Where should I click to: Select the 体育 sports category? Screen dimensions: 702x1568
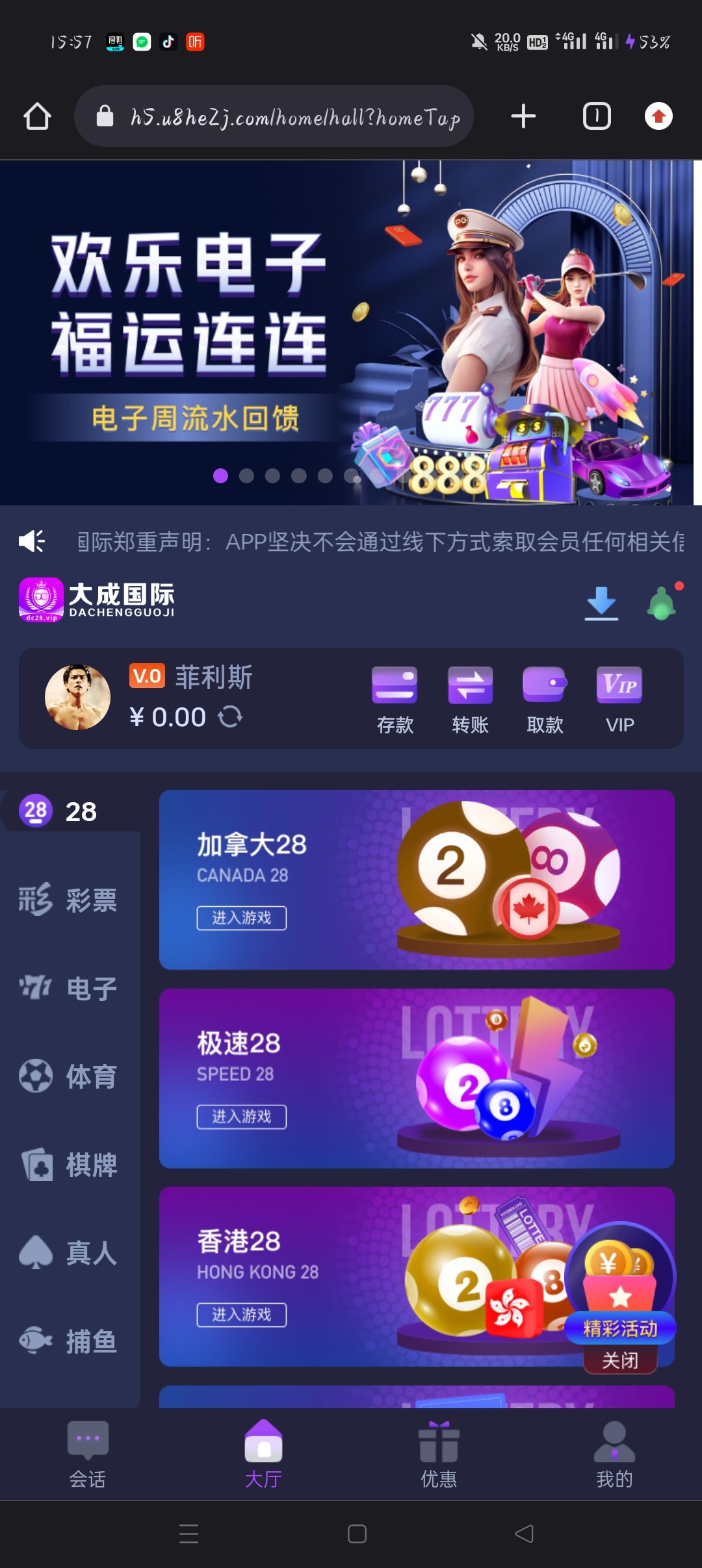tap(69, 1076)
